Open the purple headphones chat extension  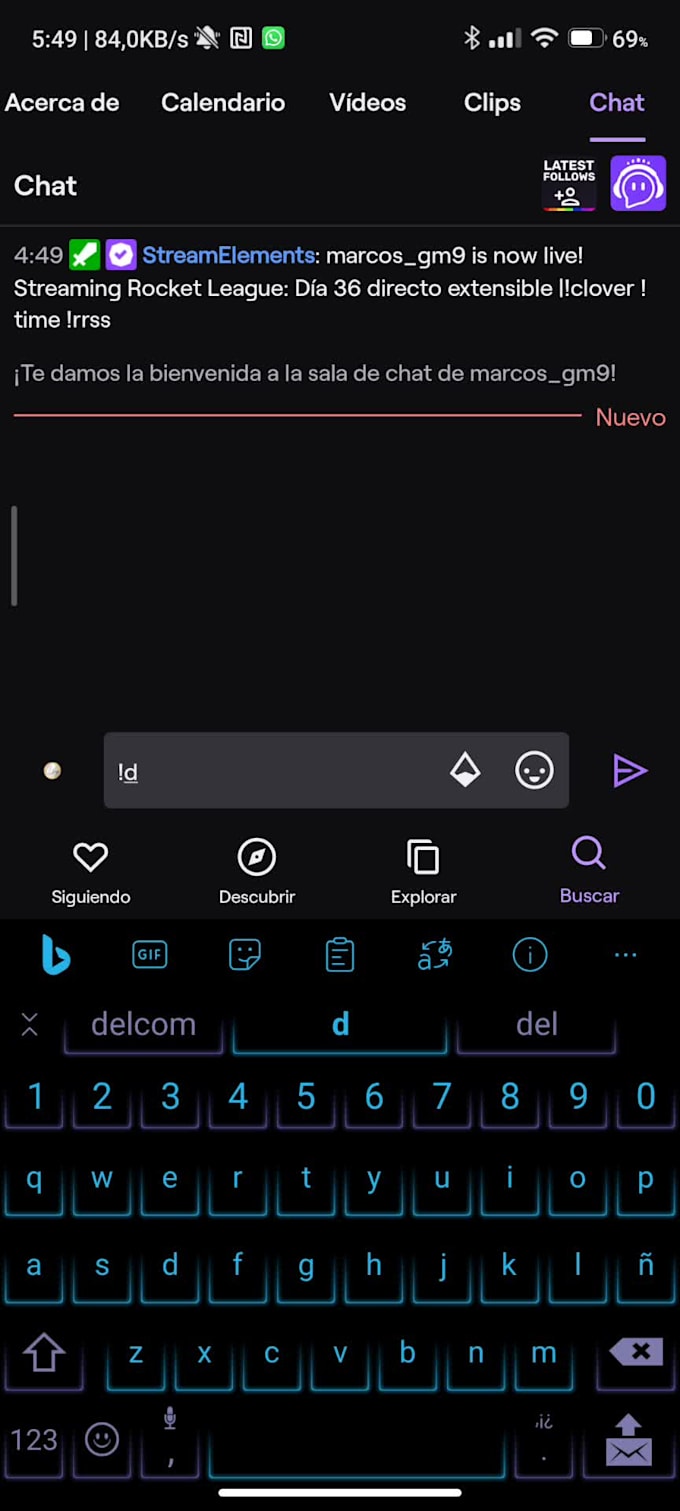pos(638,184)
